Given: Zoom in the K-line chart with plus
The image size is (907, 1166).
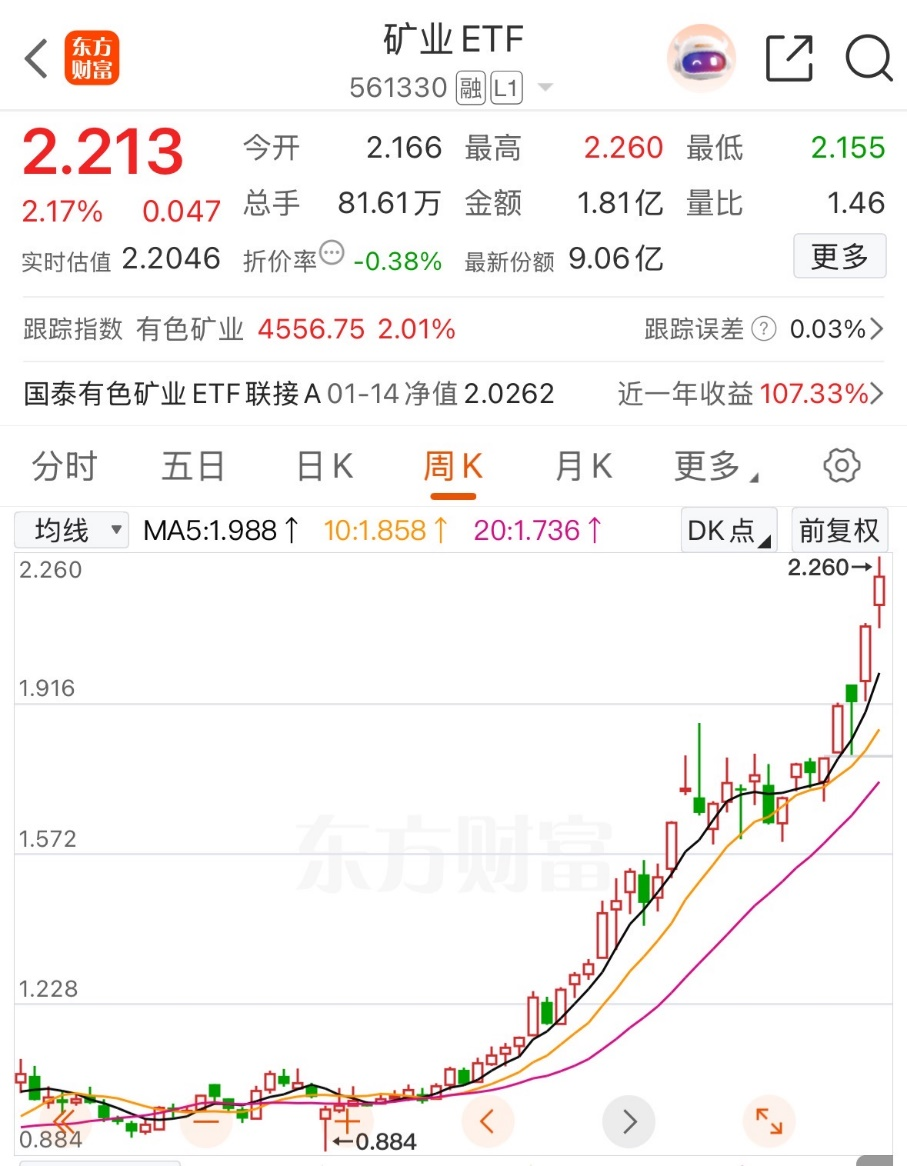Looking at the screenshot, I should (x=346, y=1121).
